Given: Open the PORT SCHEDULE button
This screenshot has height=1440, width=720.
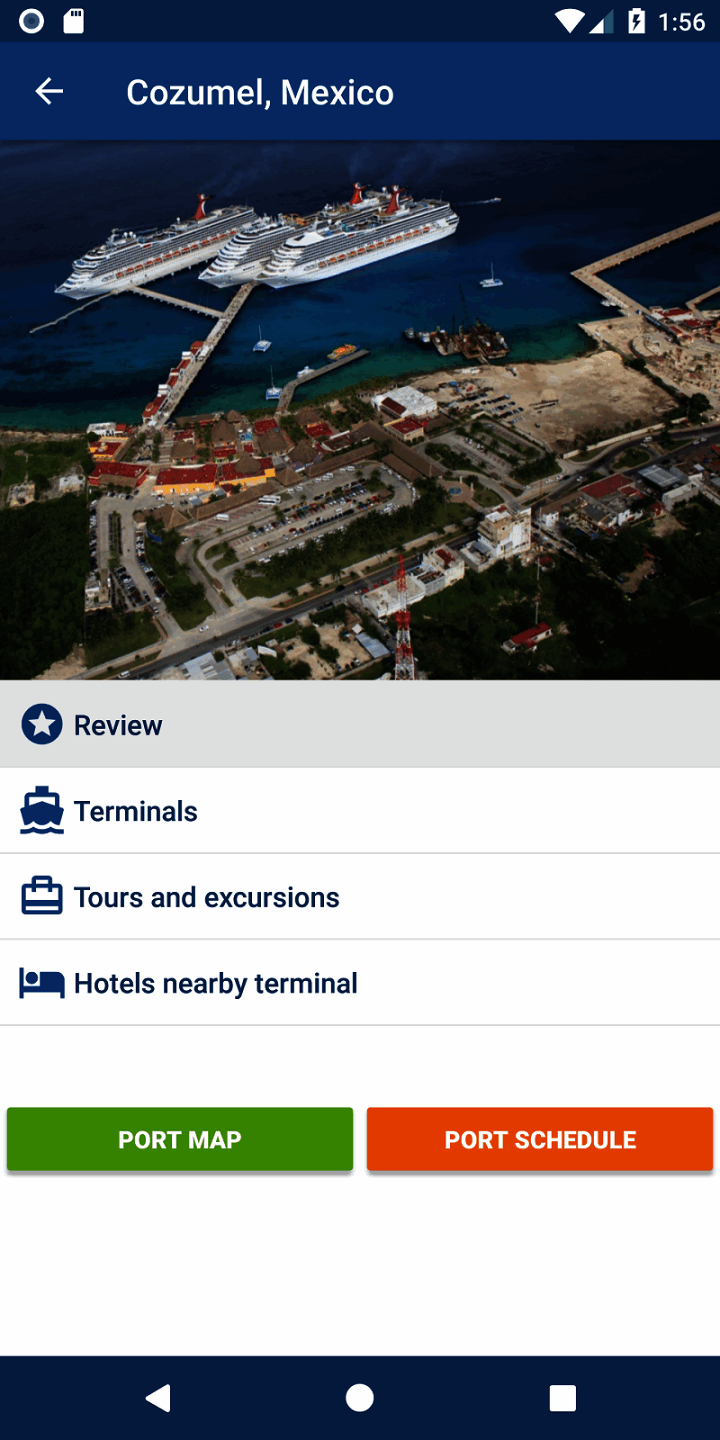Looking at the screenshot, I should click(x=540, y=1139).
